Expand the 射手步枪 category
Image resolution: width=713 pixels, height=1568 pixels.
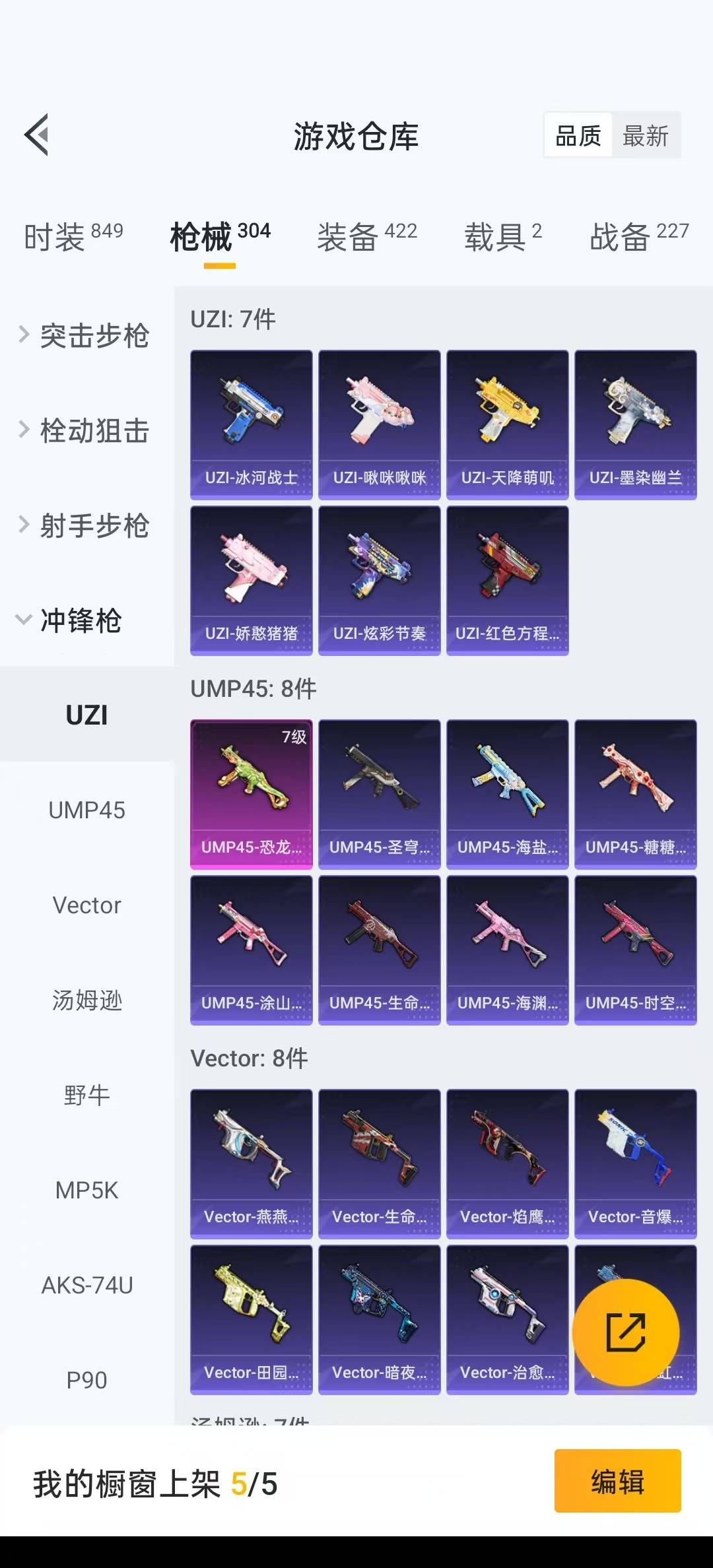(86, 525)
